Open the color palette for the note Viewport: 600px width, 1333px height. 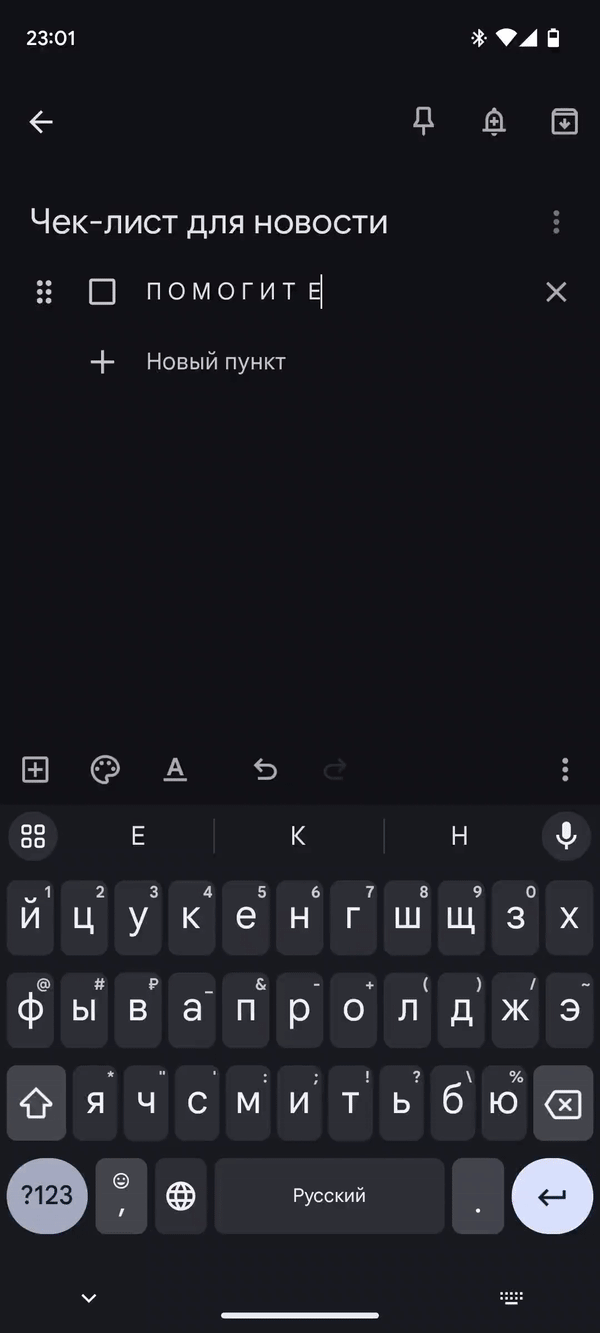[105, 769]
